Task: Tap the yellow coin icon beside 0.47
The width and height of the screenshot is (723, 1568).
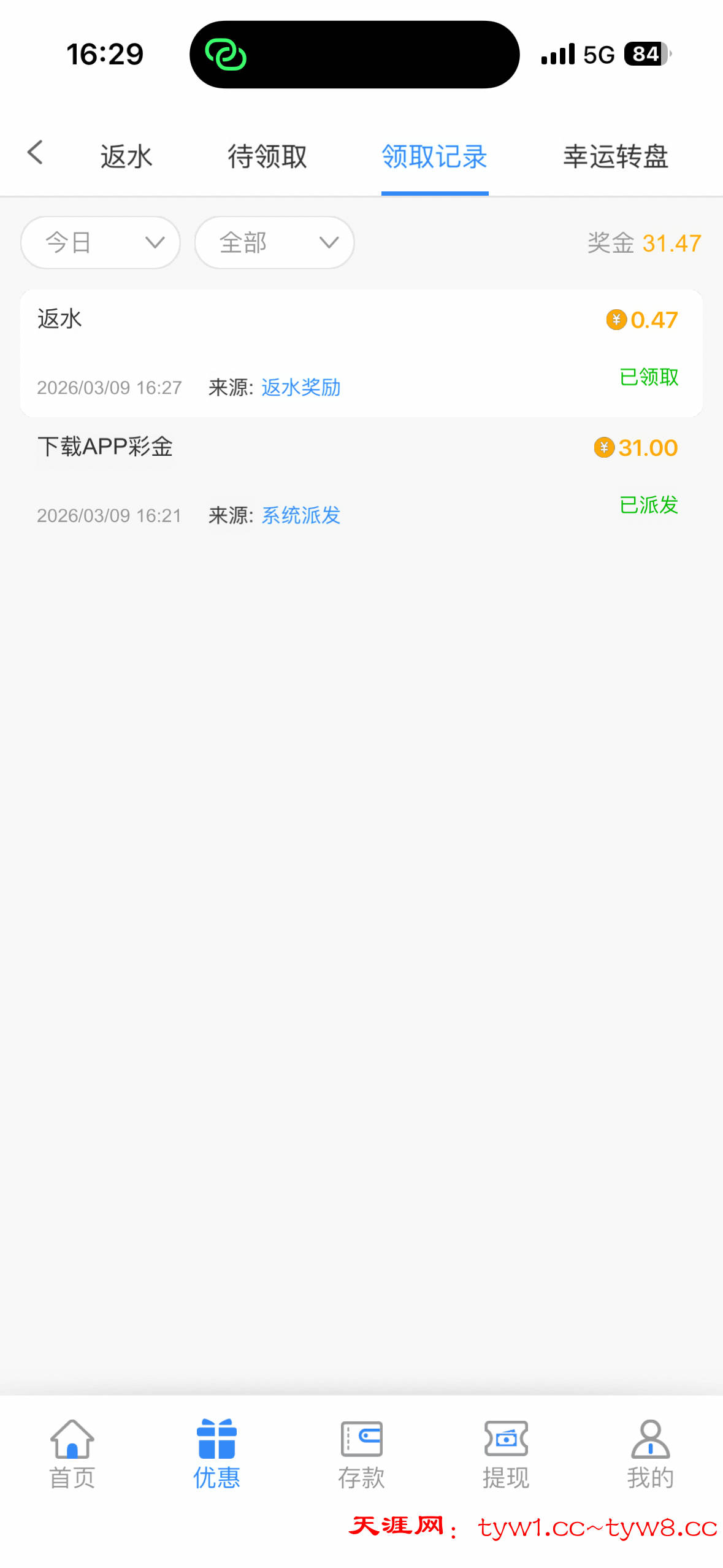Action: (x=616, y=320)
